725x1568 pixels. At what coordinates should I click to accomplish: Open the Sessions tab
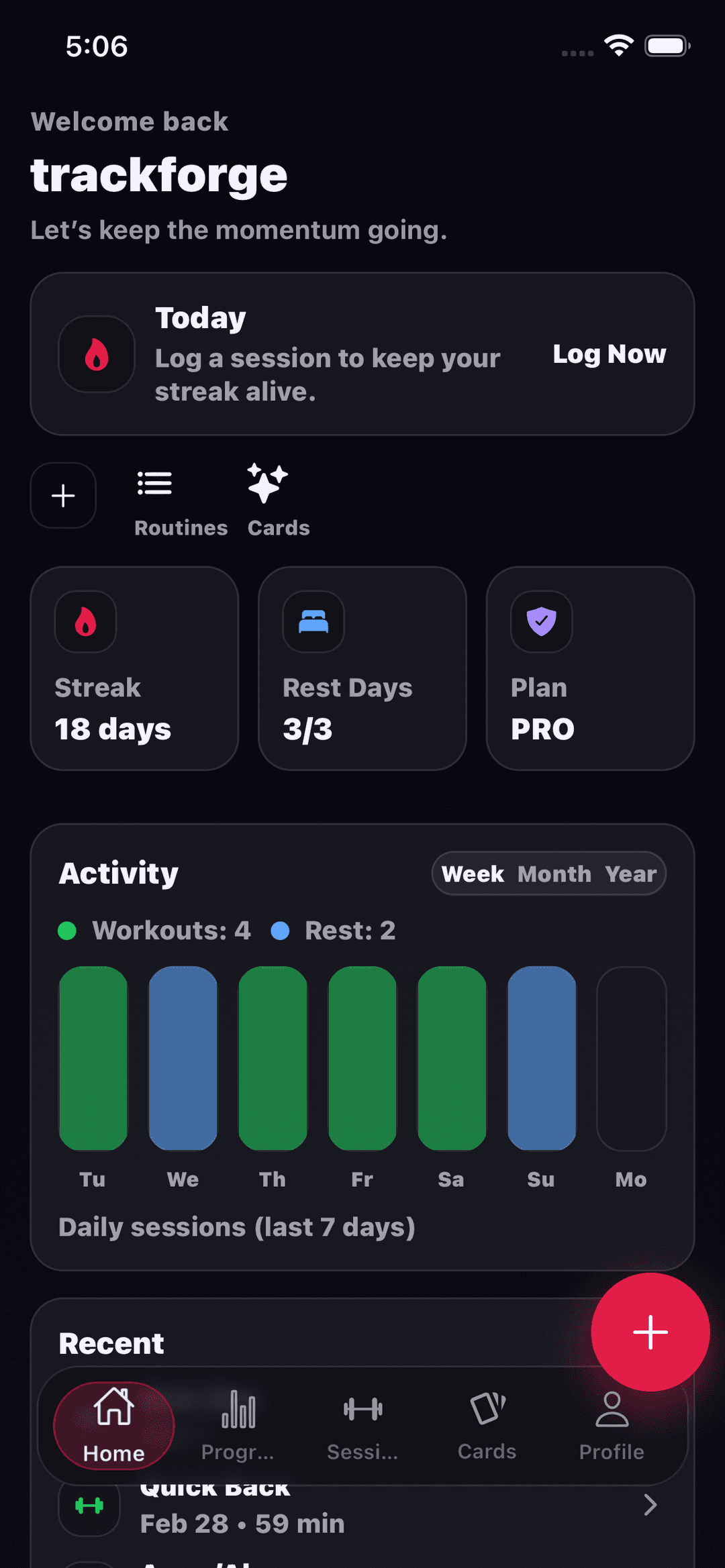click(x=362, y=1426)
